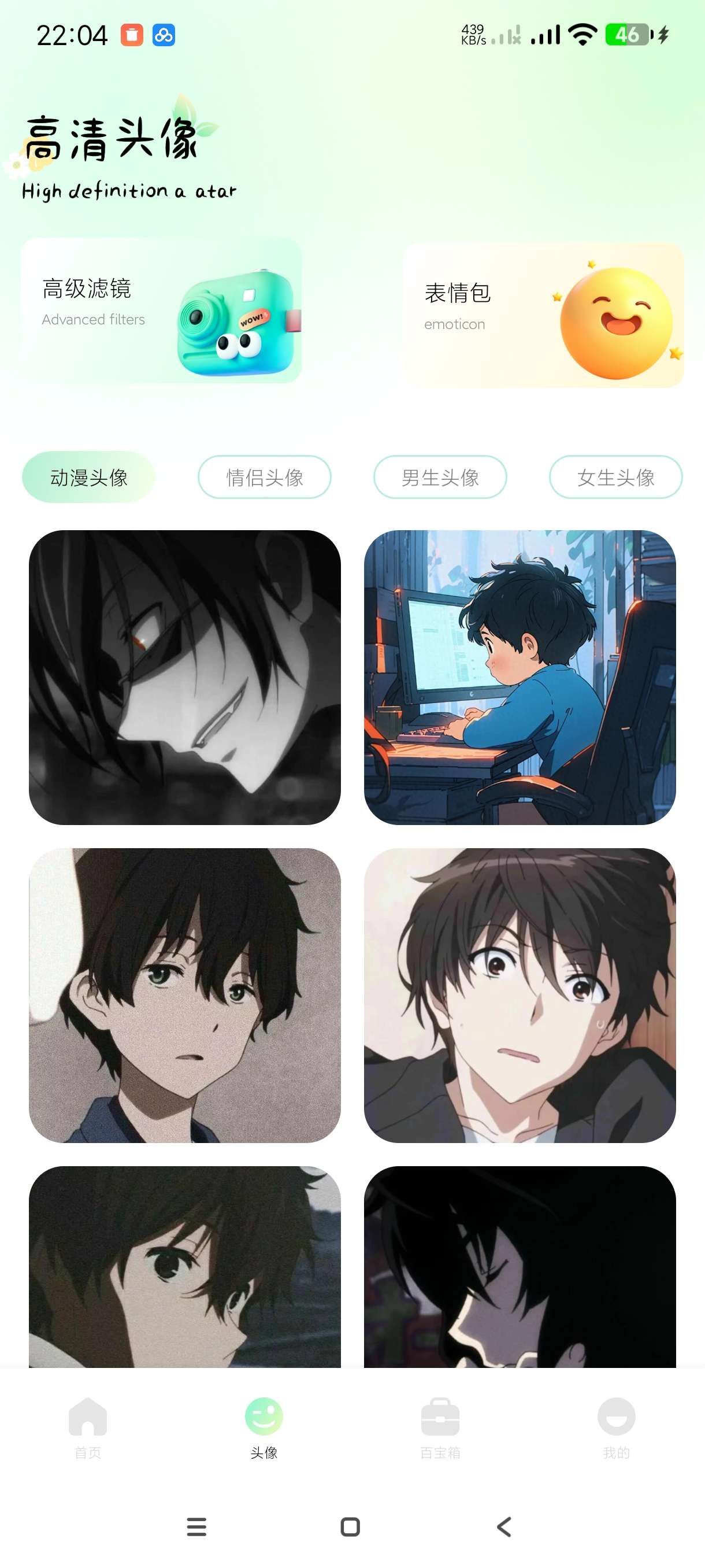Open the recent apps menu button
Screen dimensions: 705x1568
pos(196,1526)
